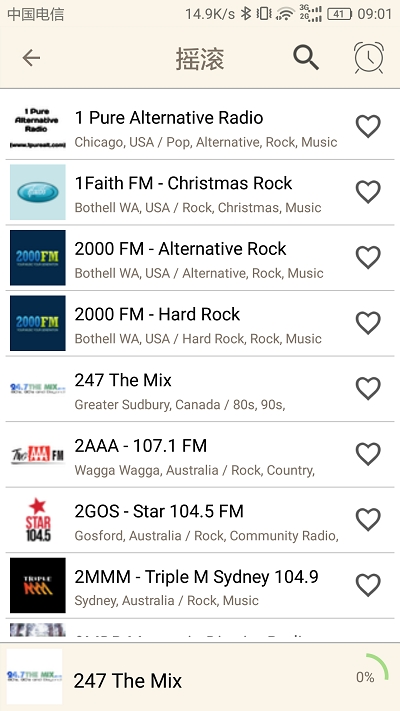Play 2000 FM - Hard Rock
This screenshot has height=711, width=400.
[200, 323]
